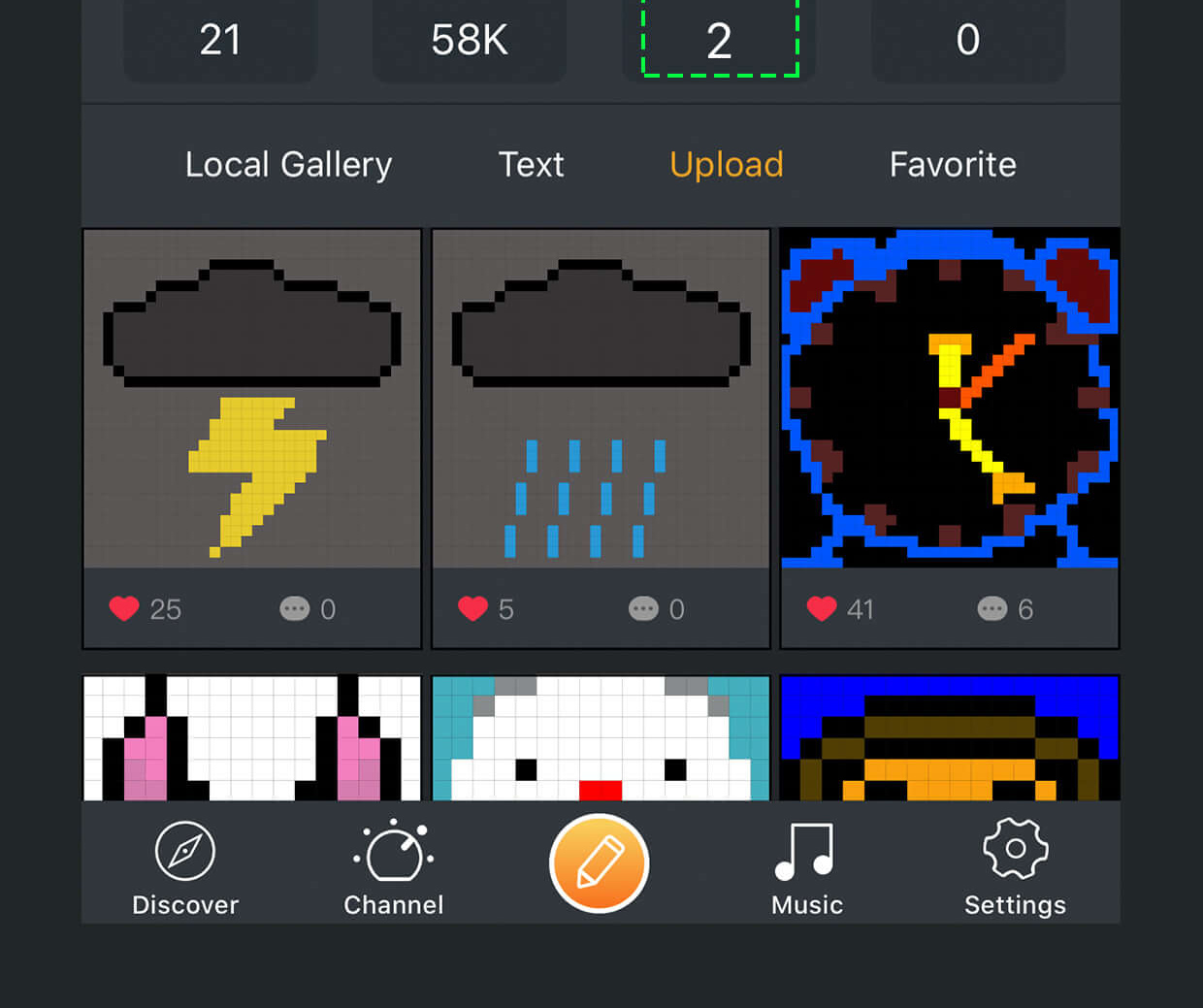Viewport: 1203px width, 1008px height.
Task: Like the lightning cloud artwork with 25 likes
Action: 124,609
